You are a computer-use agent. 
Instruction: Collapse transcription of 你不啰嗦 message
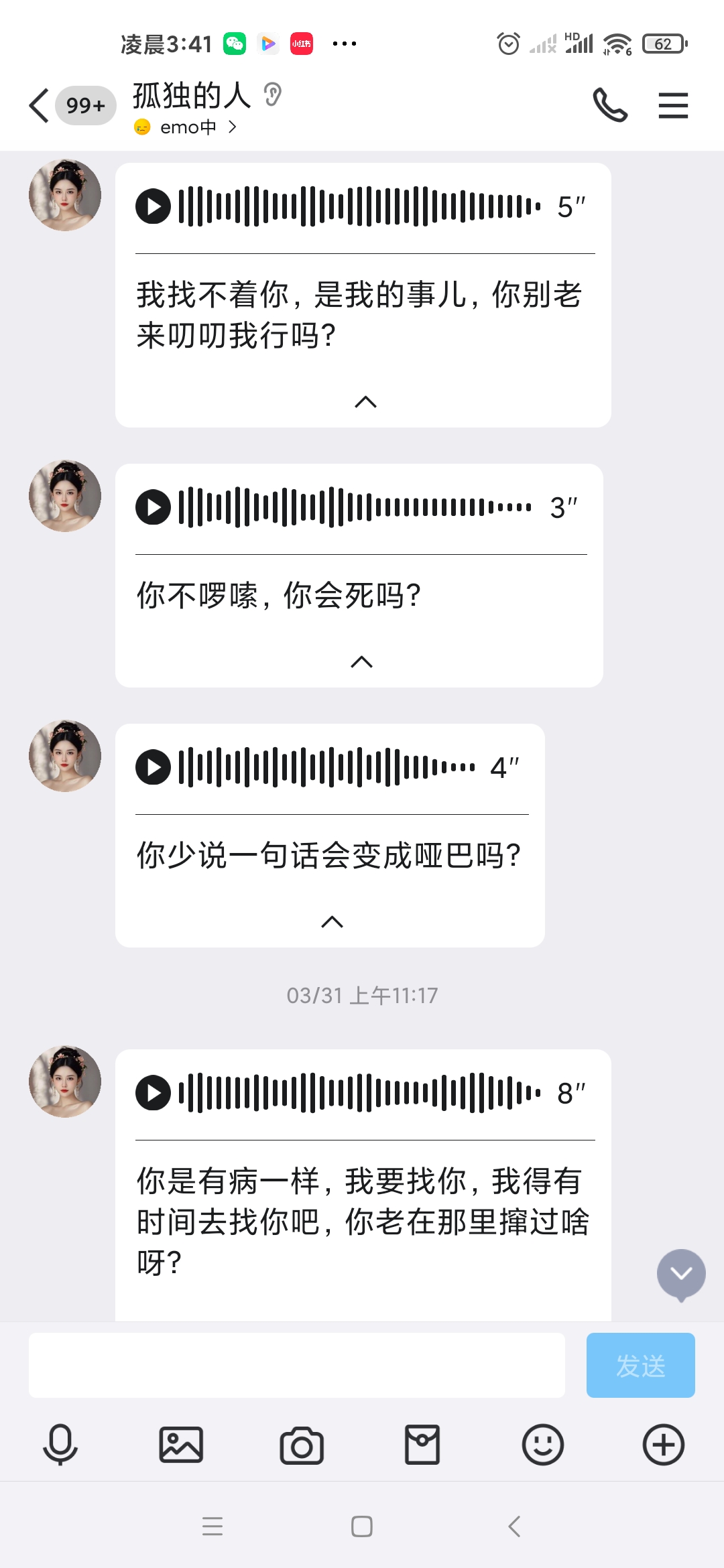[361, 662]
